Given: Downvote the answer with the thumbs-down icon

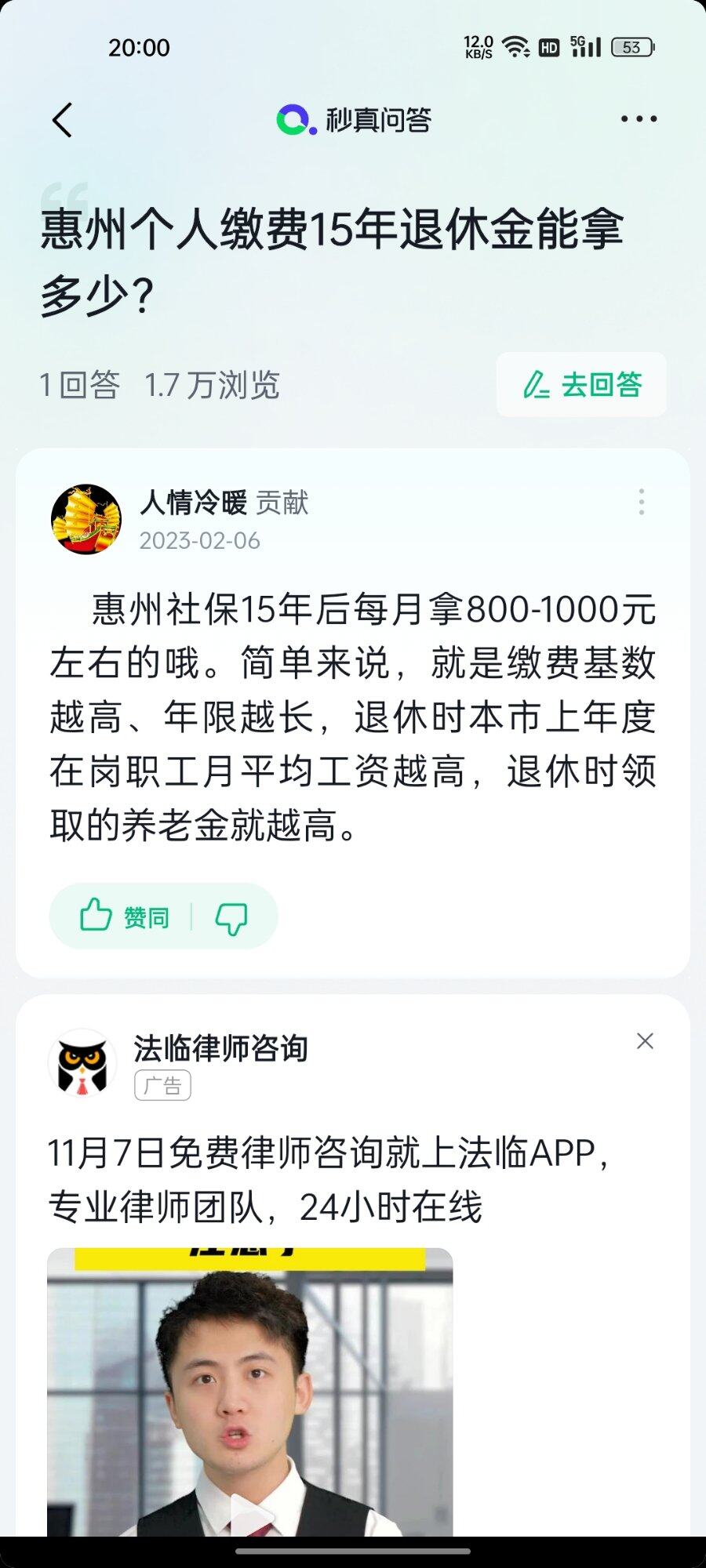Looking at the screenshot, I should pos(231,916).
